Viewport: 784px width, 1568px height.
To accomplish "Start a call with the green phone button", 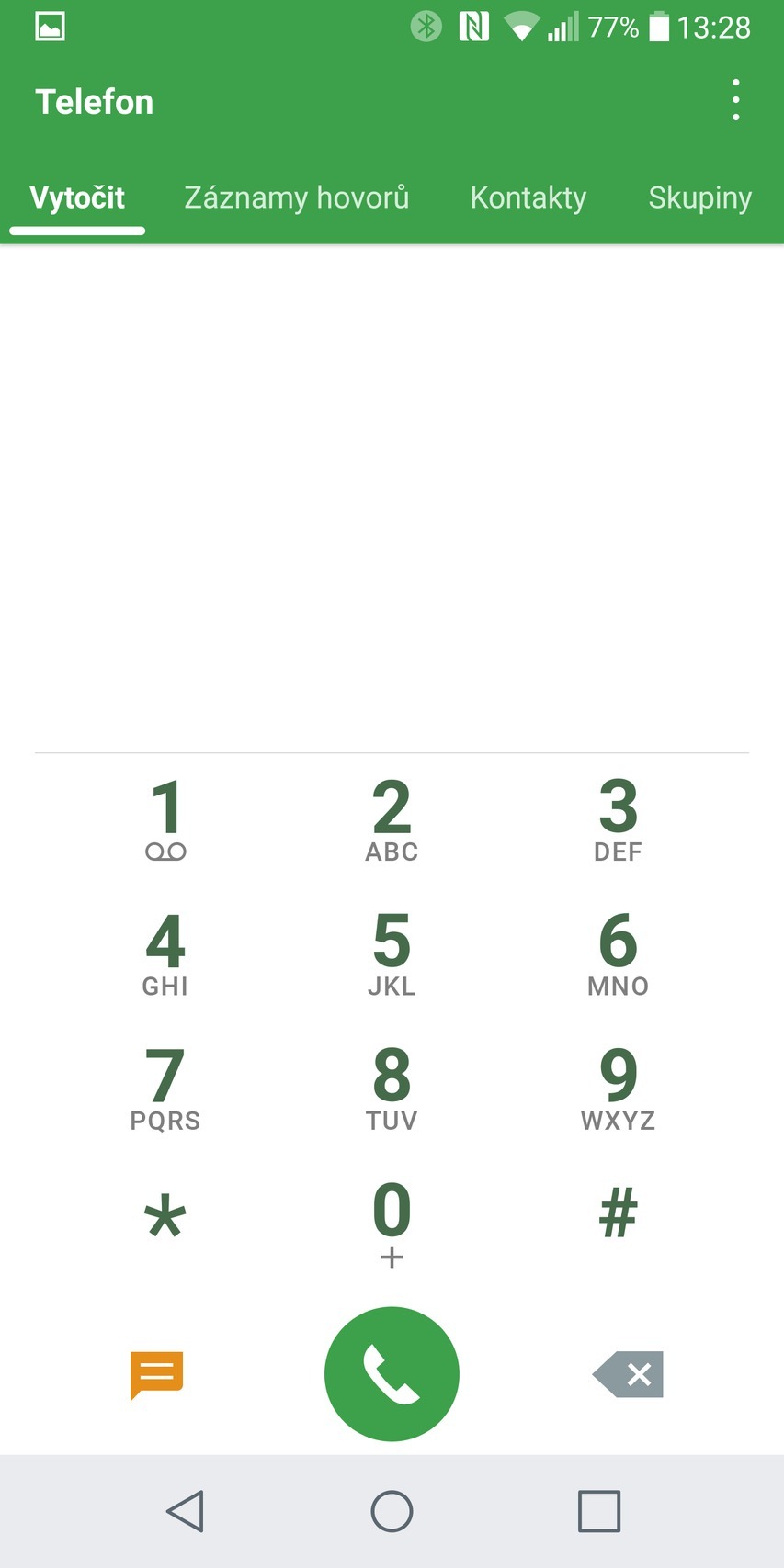I will point(392,1373).
